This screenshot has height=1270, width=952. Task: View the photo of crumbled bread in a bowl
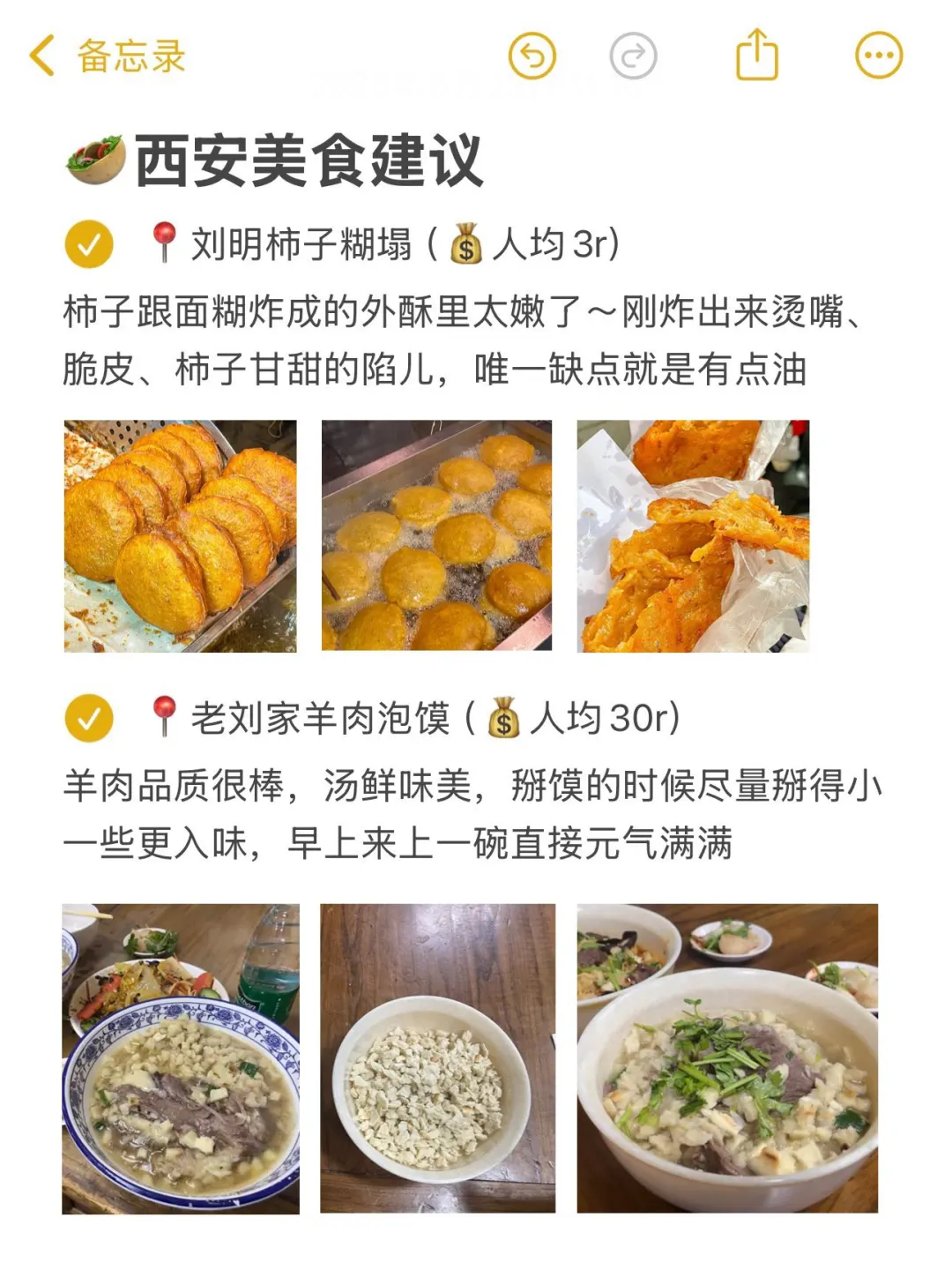pos(437,1058)
